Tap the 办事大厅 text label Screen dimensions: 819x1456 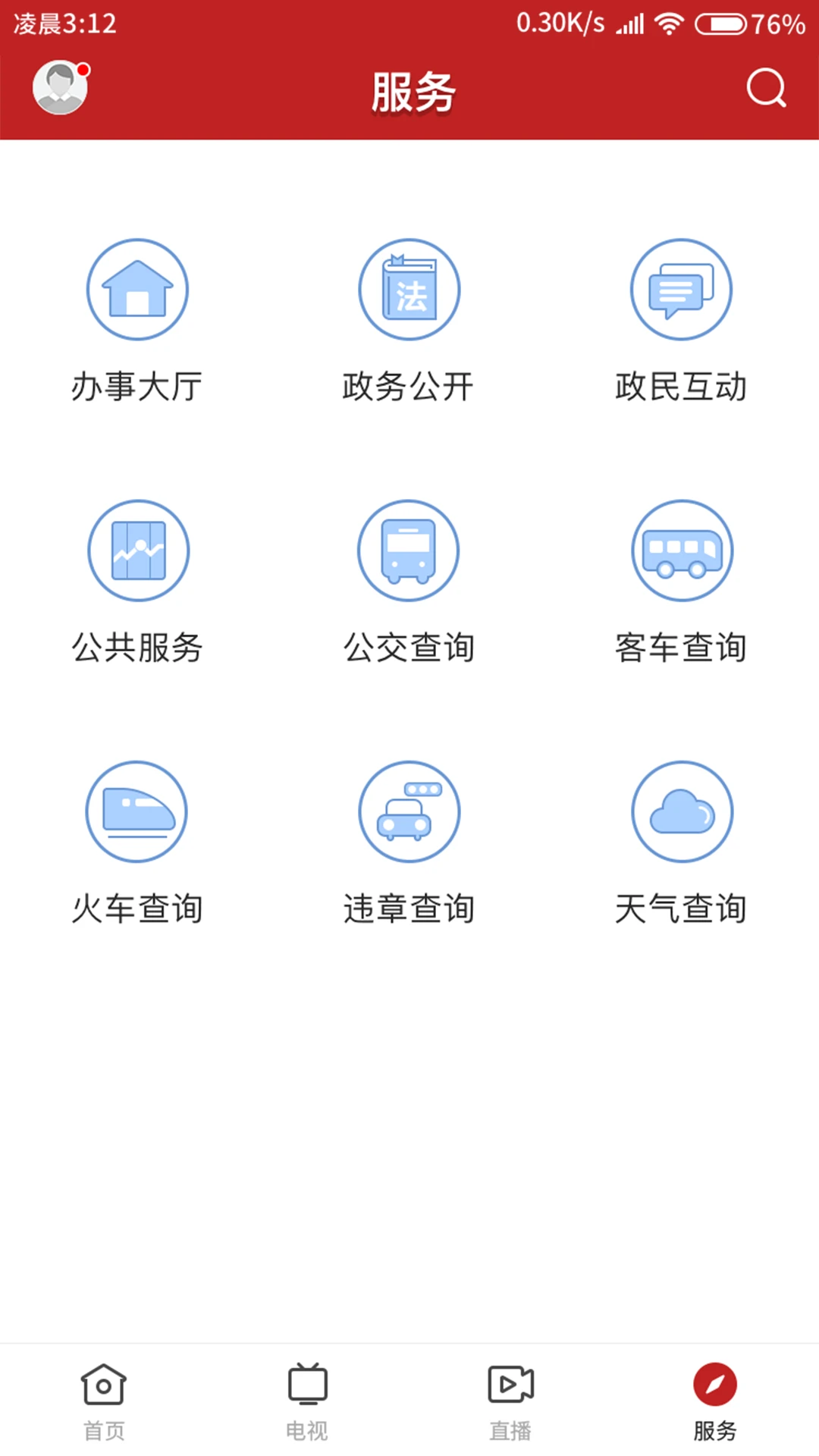(136, 385)
